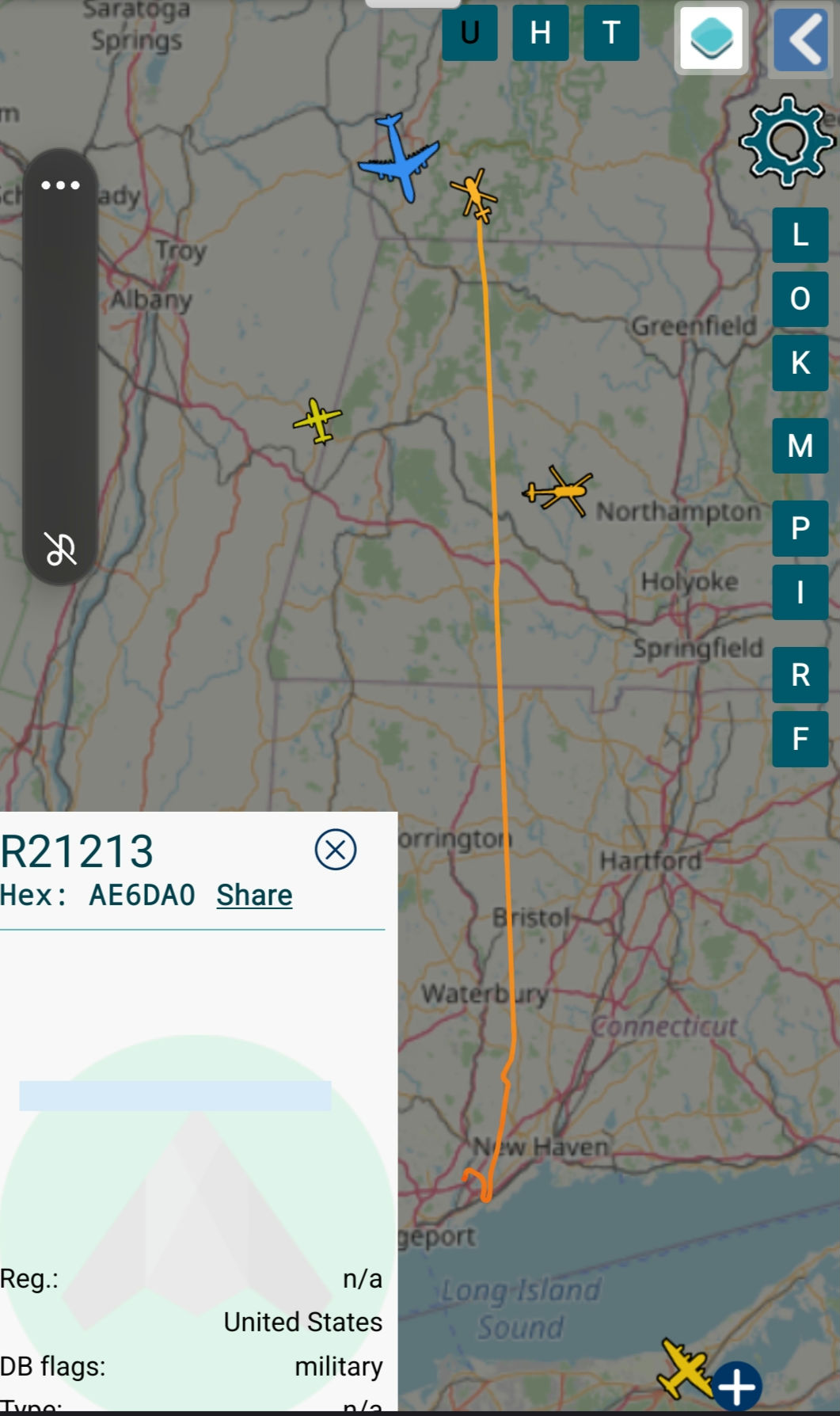Tap the L button on the right side
This screenshot has height=1416, width=840.
click(x=800, y=235)
